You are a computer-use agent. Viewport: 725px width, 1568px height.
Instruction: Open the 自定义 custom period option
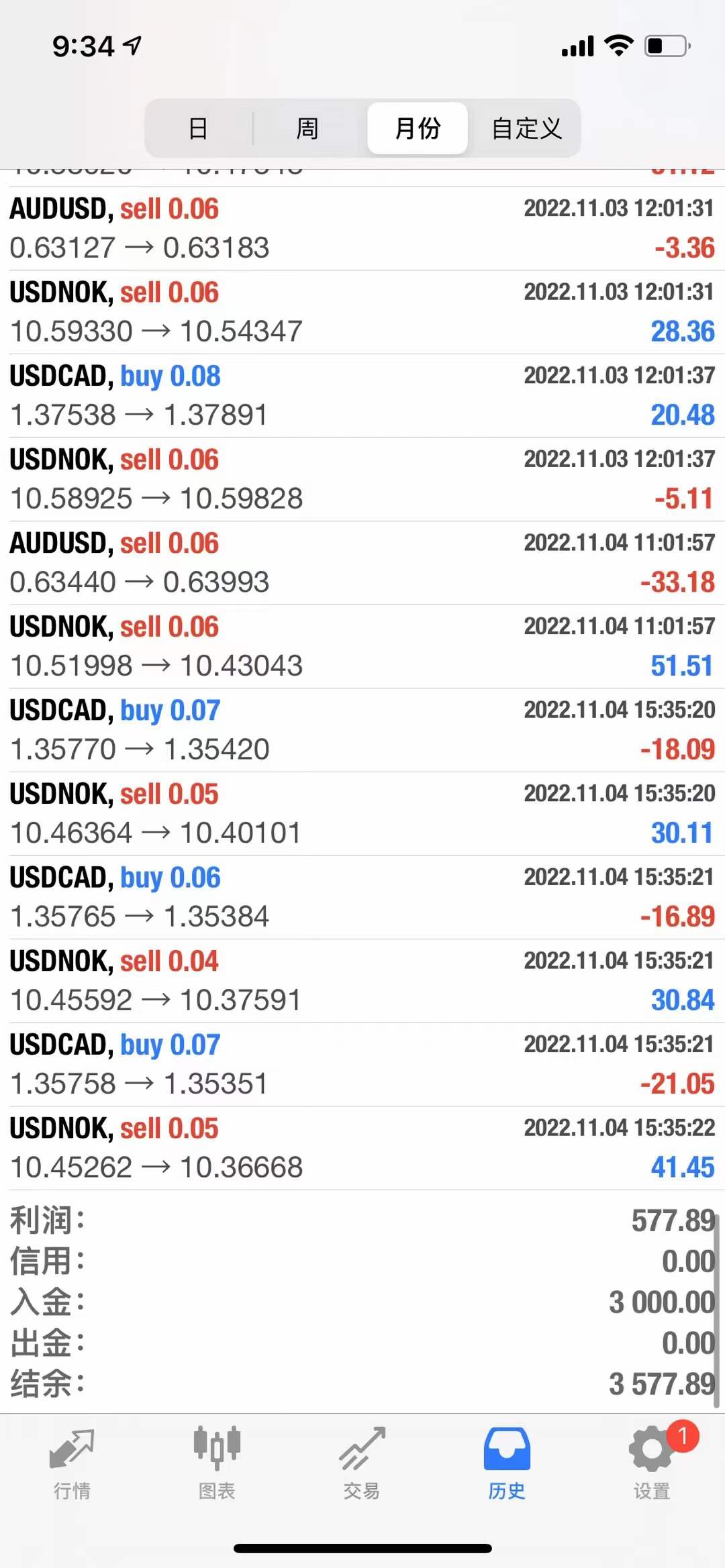pyautogui.click(x=526, y=128)
